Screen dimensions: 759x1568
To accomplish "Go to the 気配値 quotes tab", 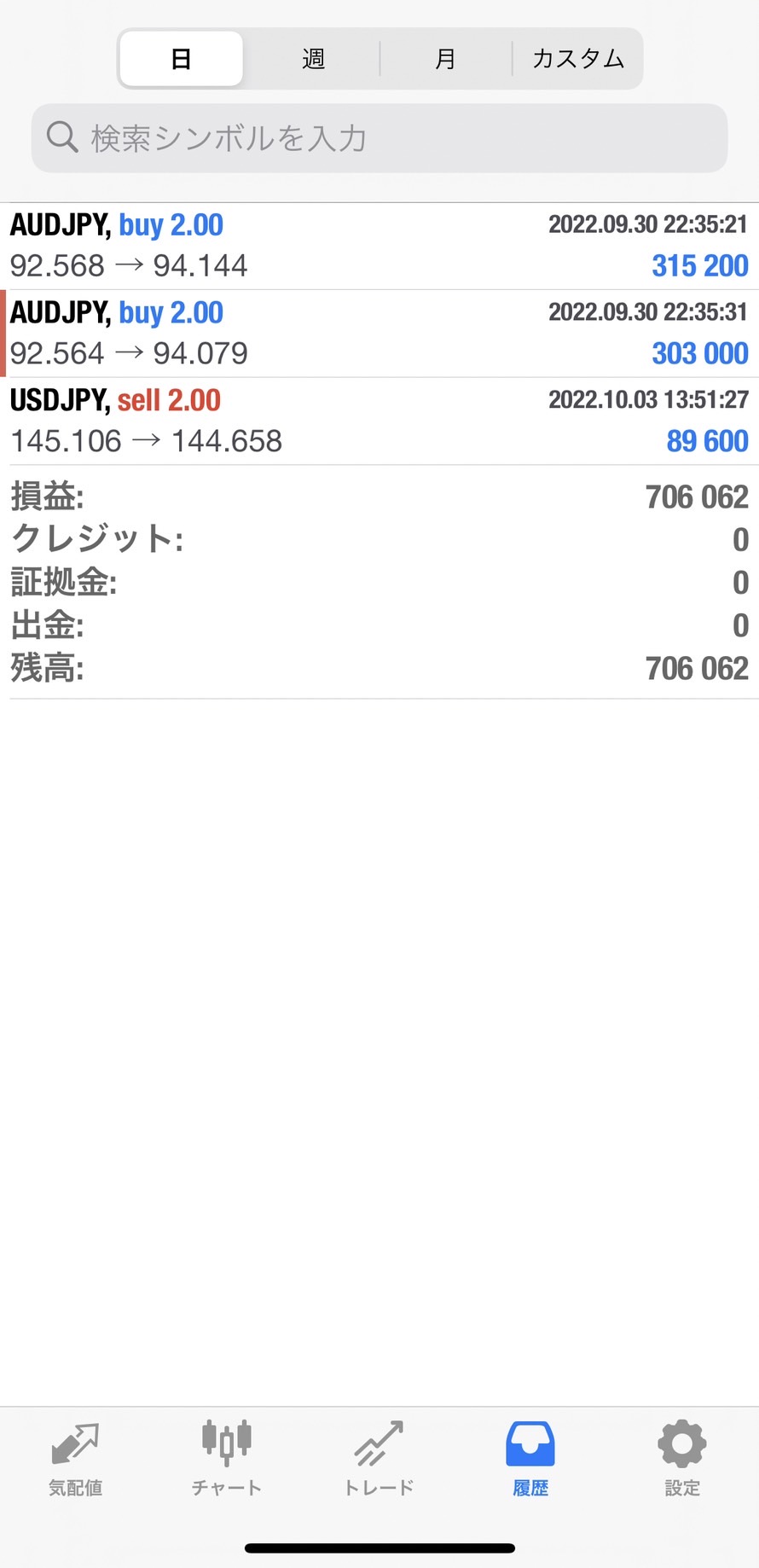I will pyautogui.click(x=76, y=1459).
